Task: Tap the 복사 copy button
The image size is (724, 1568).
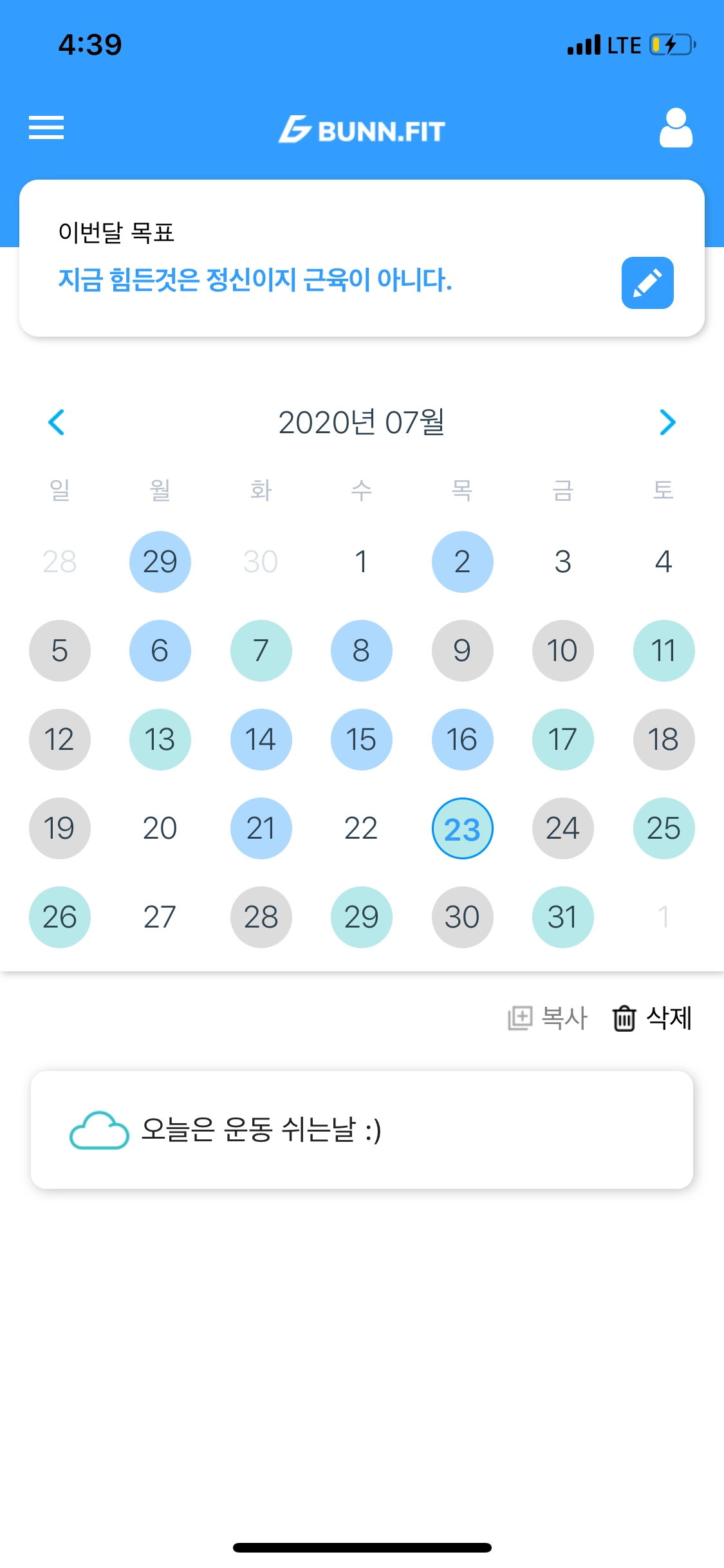Action: click(x=548, y=1018)
